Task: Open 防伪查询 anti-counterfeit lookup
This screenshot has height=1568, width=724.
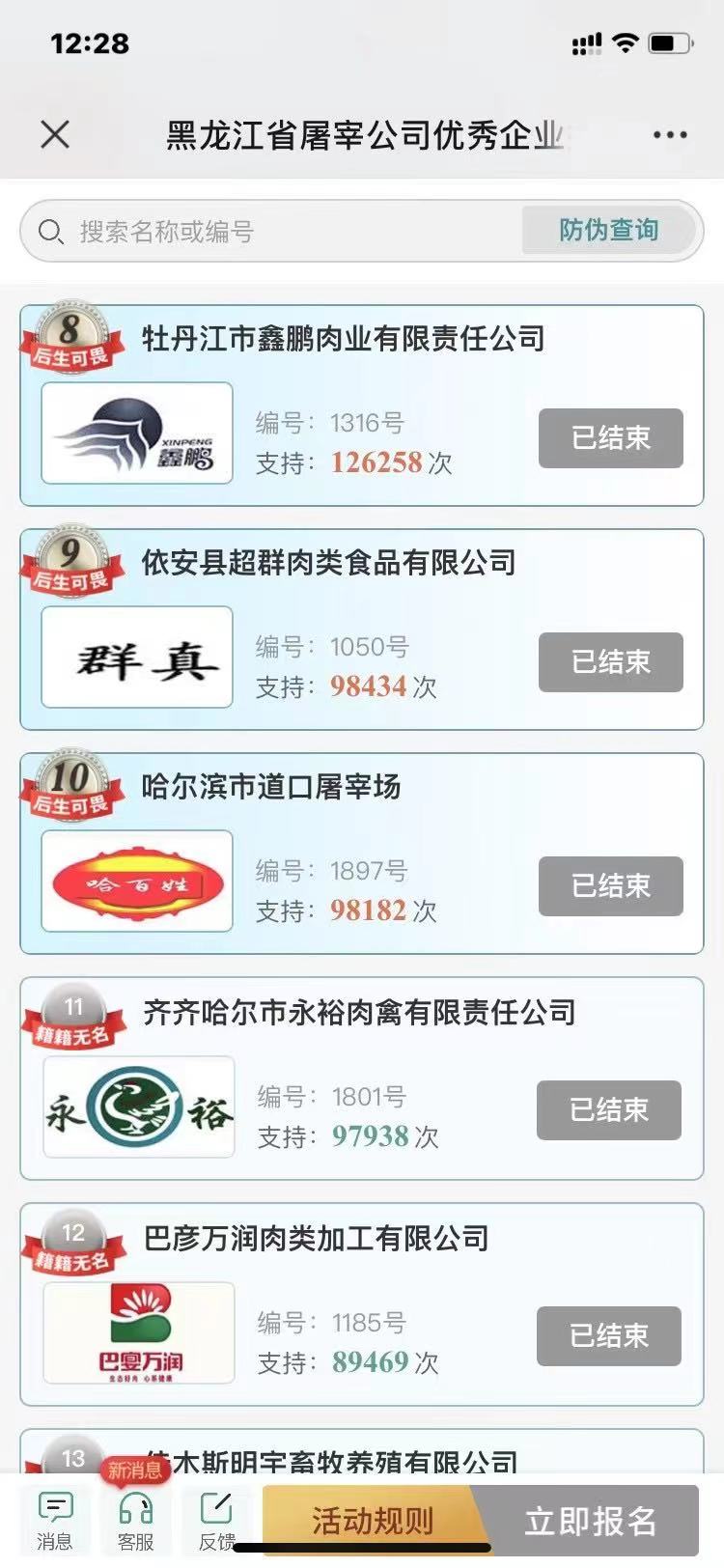Action: [x=608, y=231]
